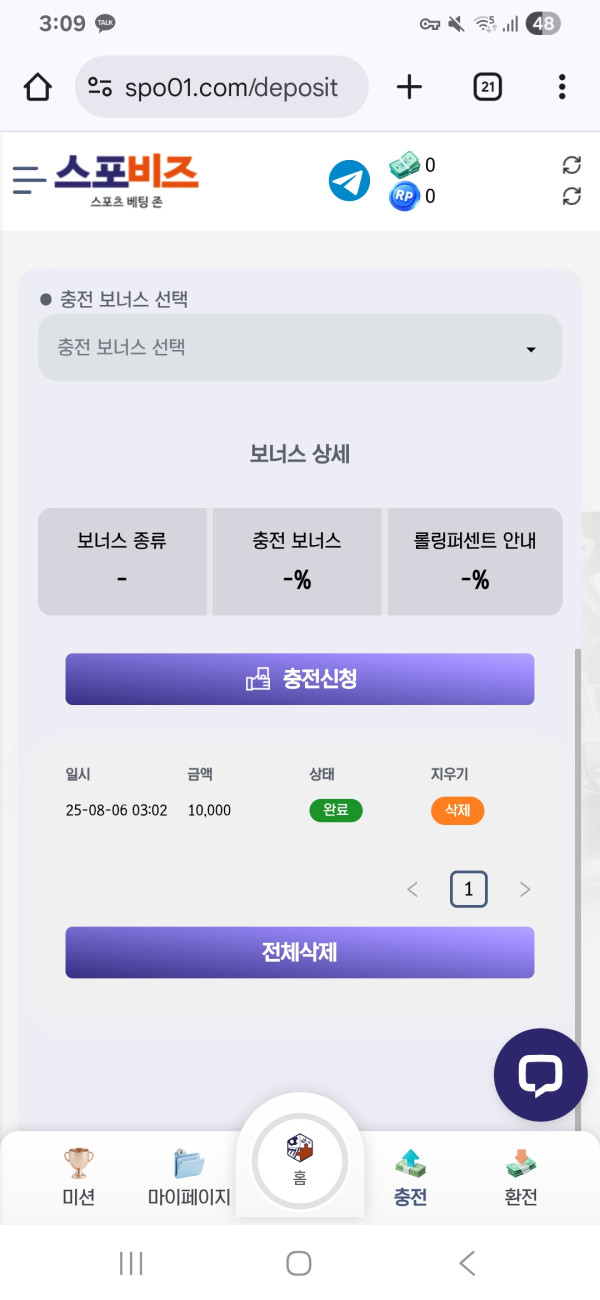Image resolution: width=600 pixels, height=1300 pixels.
Task: Tap 전체삭제 to clear all records
Action: click(300, 952)
